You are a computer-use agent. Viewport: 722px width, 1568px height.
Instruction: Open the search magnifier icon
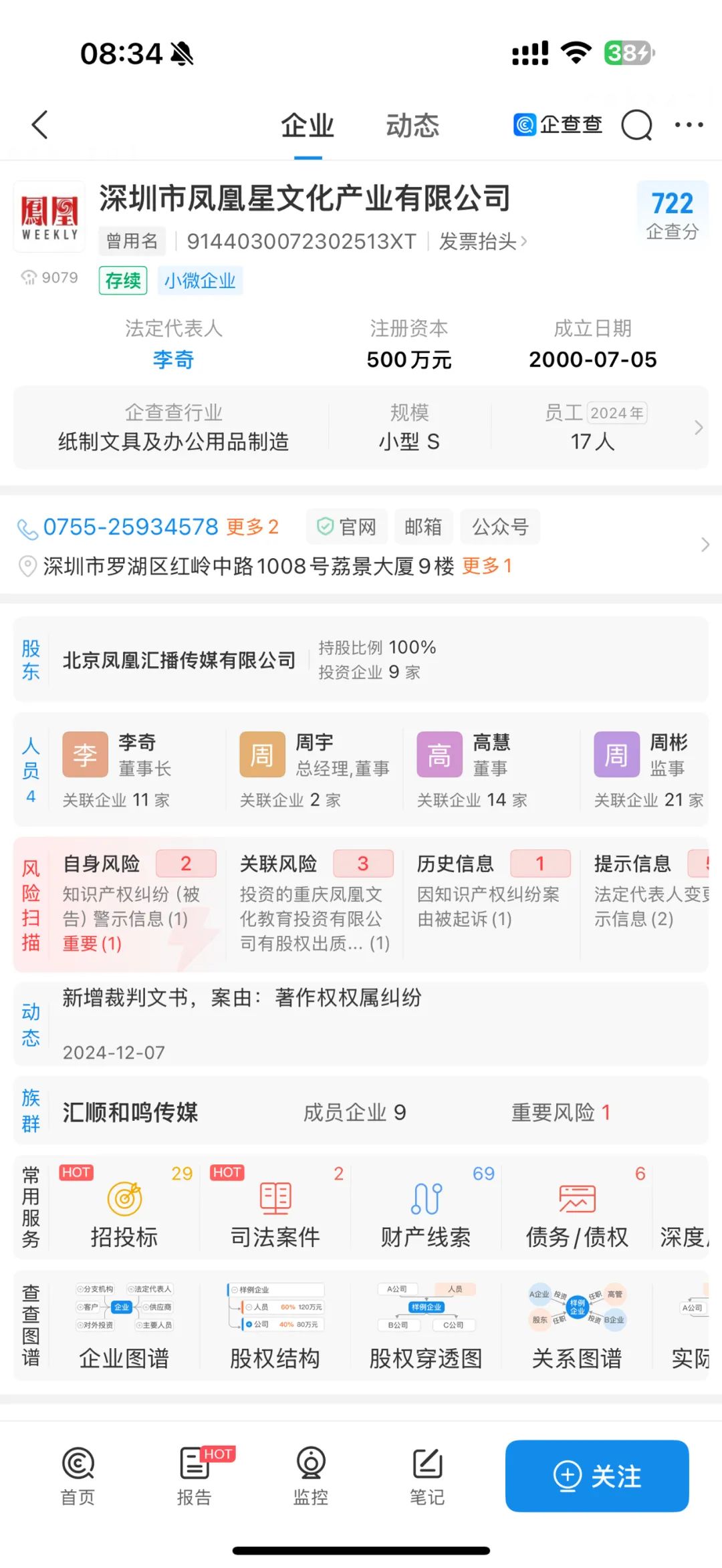tap(636, 125)
